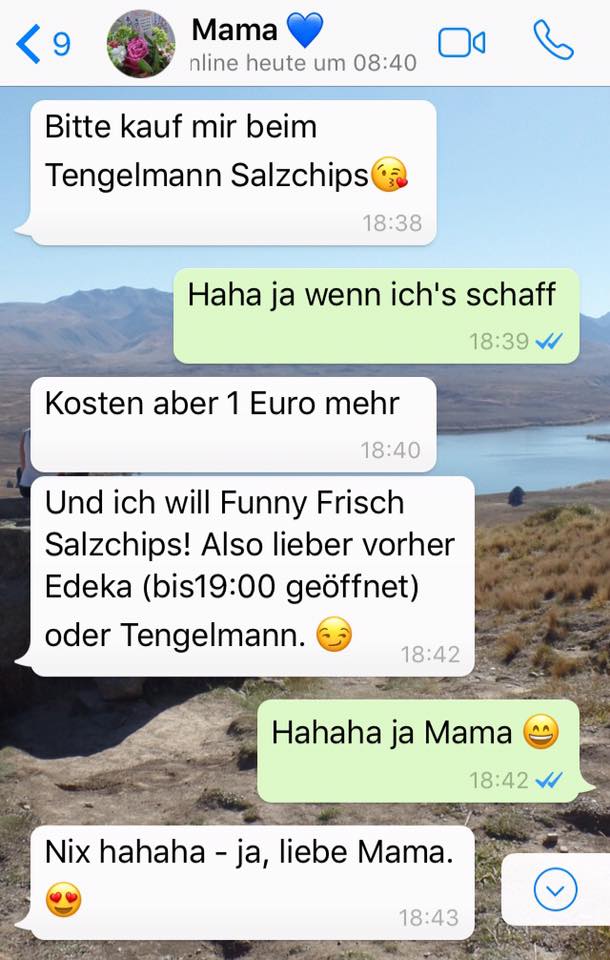The height and width of the screenshot is (960, 610).
Task: Open Mama's contact info from header
Action: (290, 44)
